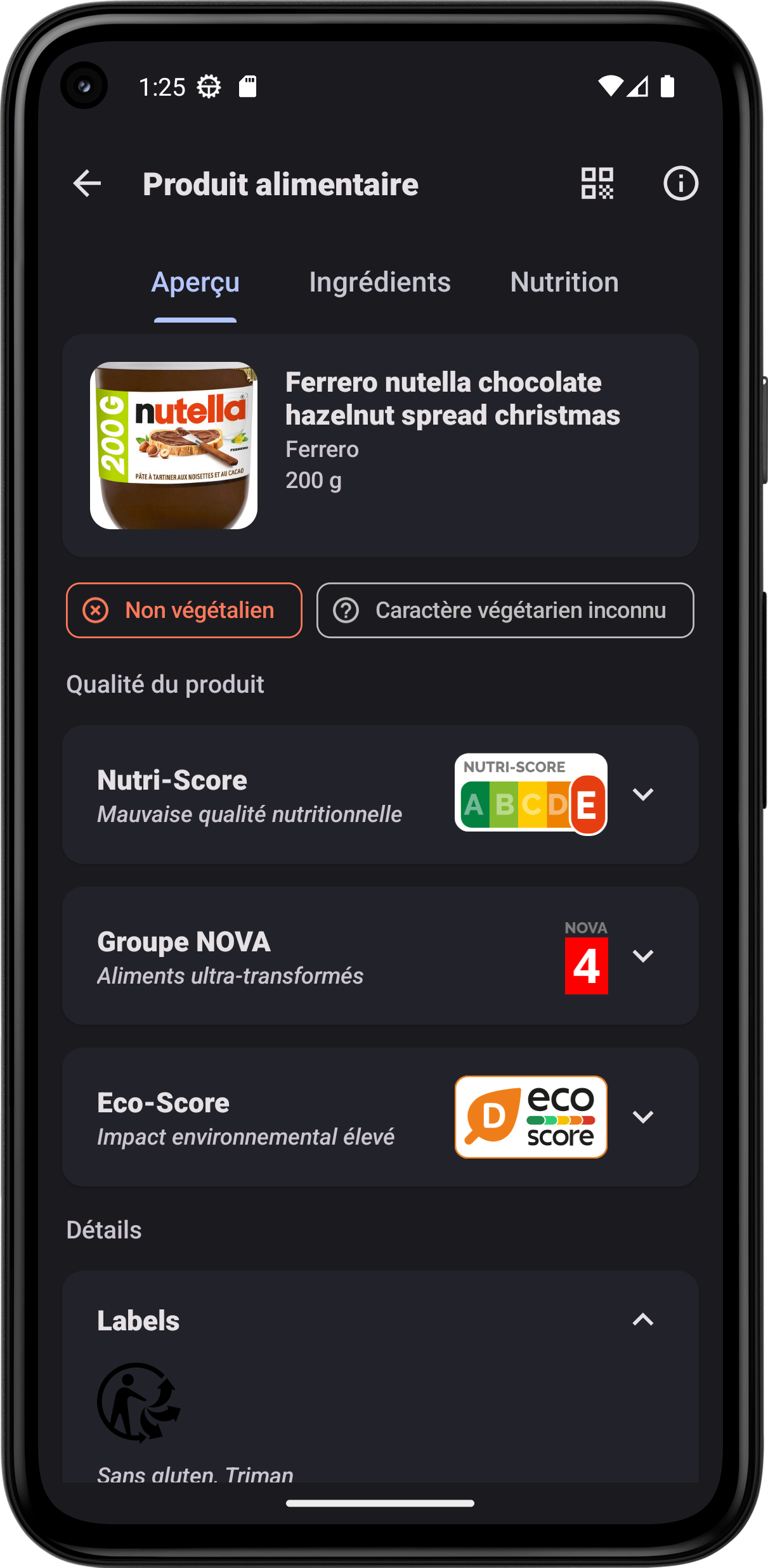The width and height of the screenshot is (768, 1568).
Task: Expand the Eco-Score section
Action: click(x=642, y=1117)
